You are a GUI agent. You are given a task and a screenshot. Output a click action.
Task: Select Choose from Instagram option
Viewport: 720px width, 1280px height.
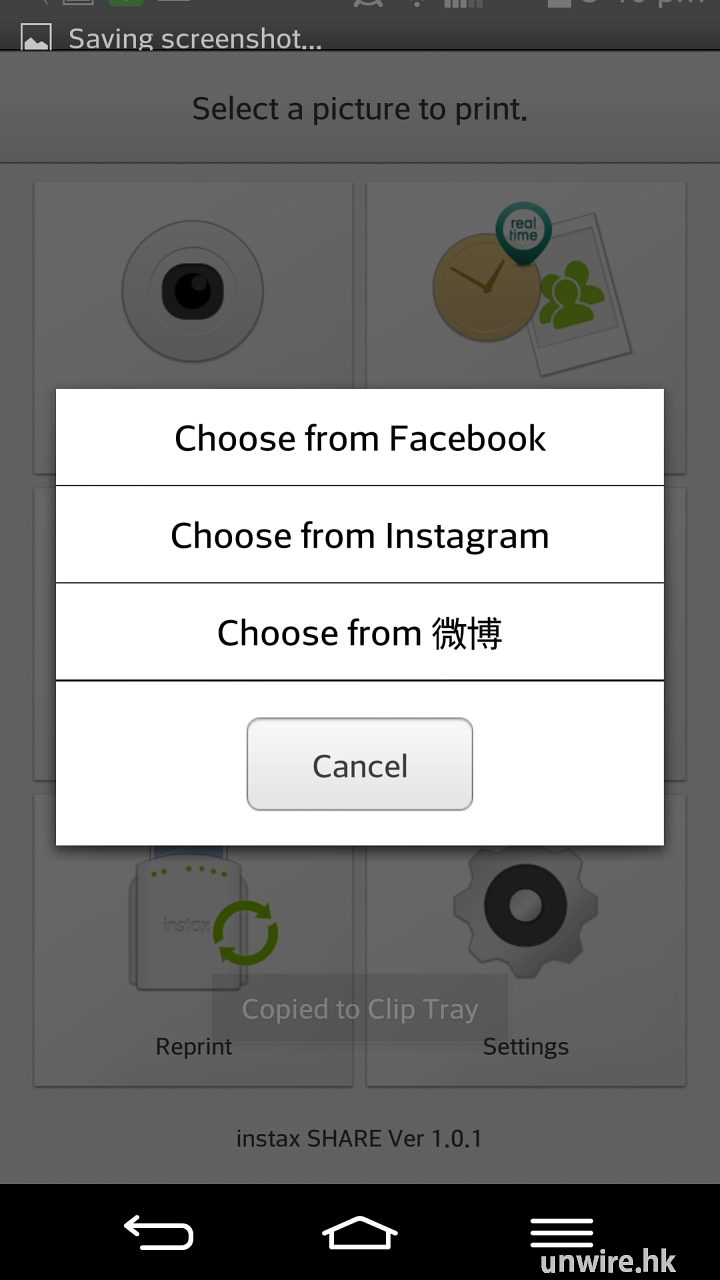(x=360, y=535)
